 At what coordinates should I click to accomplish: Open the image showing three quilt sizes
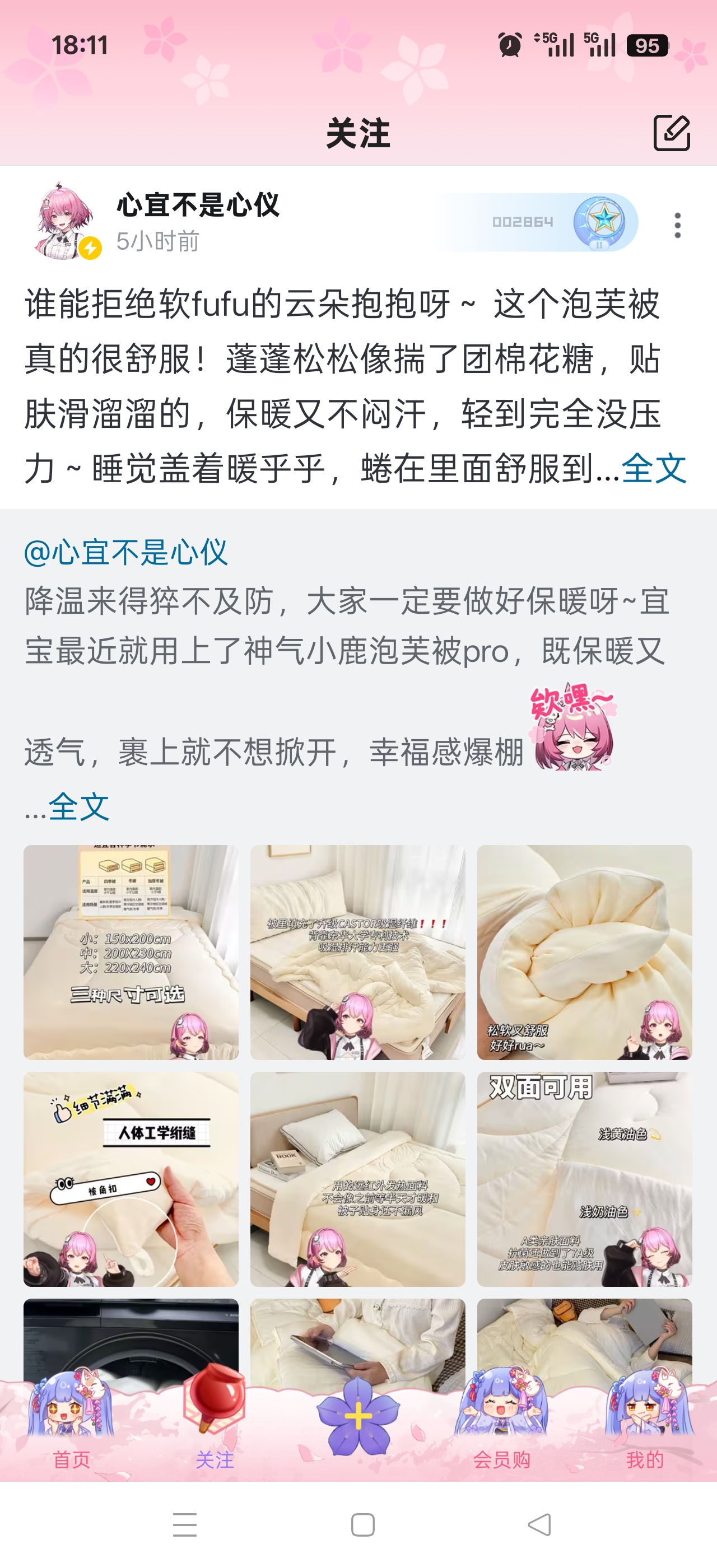coord(131,952)
